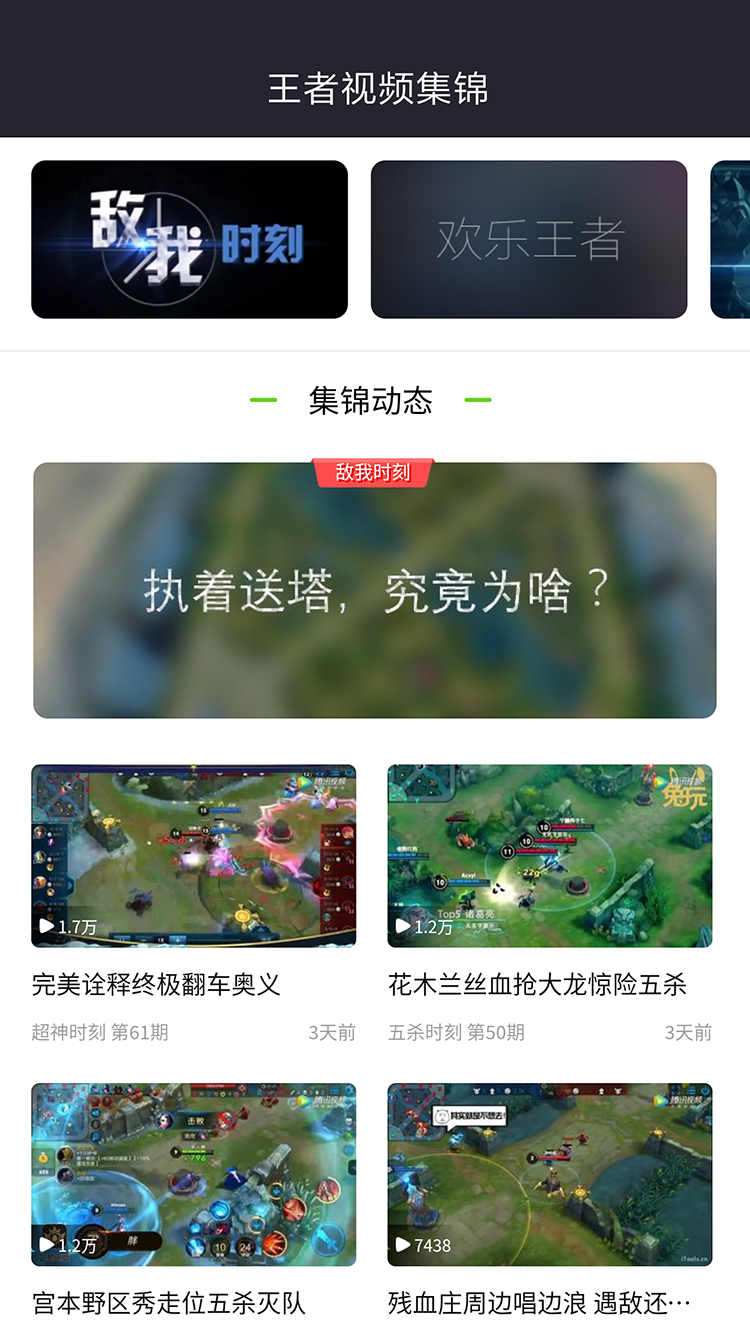Open the 敌我时刻 collection card

click(x=190, y=240)
